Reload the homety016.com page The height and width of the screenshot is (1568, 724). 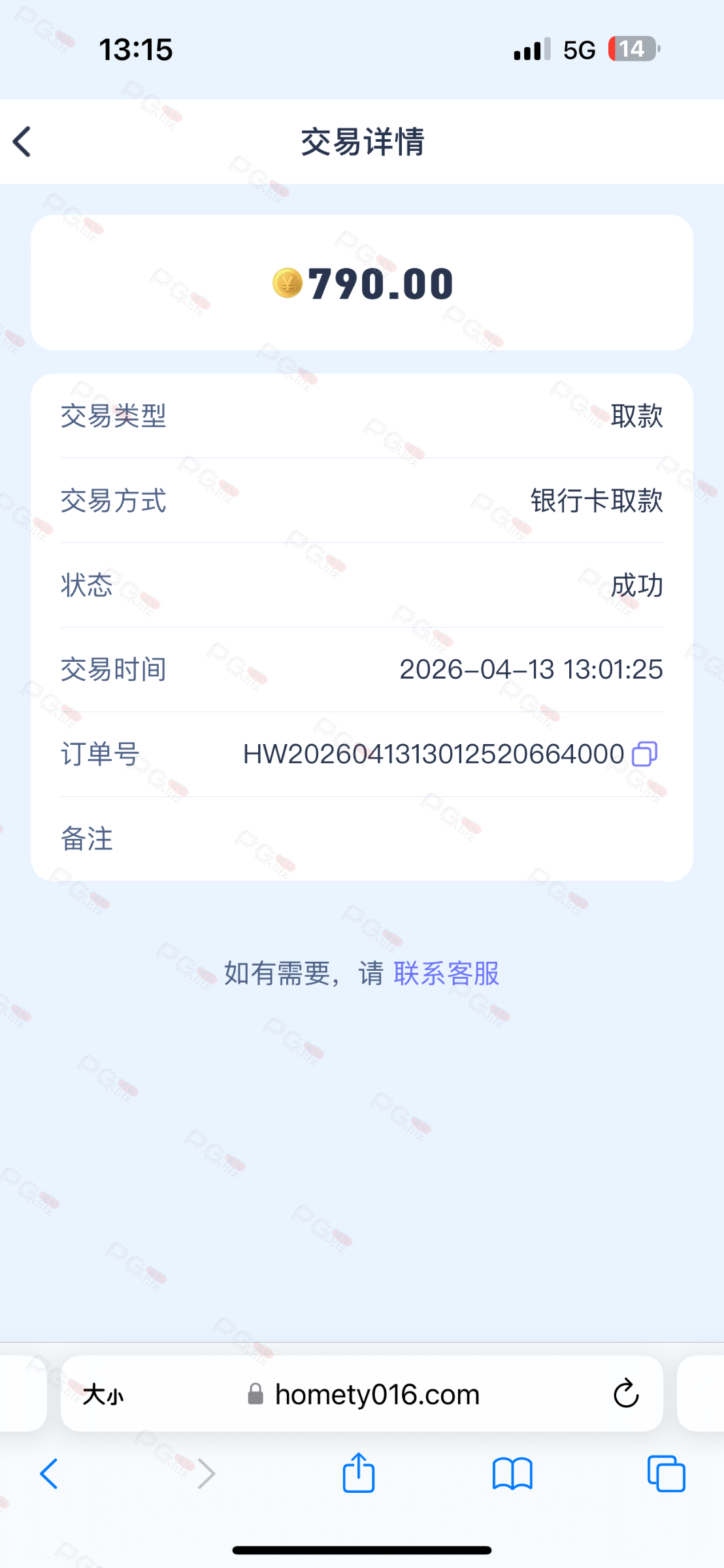[x=625, y=1394]
